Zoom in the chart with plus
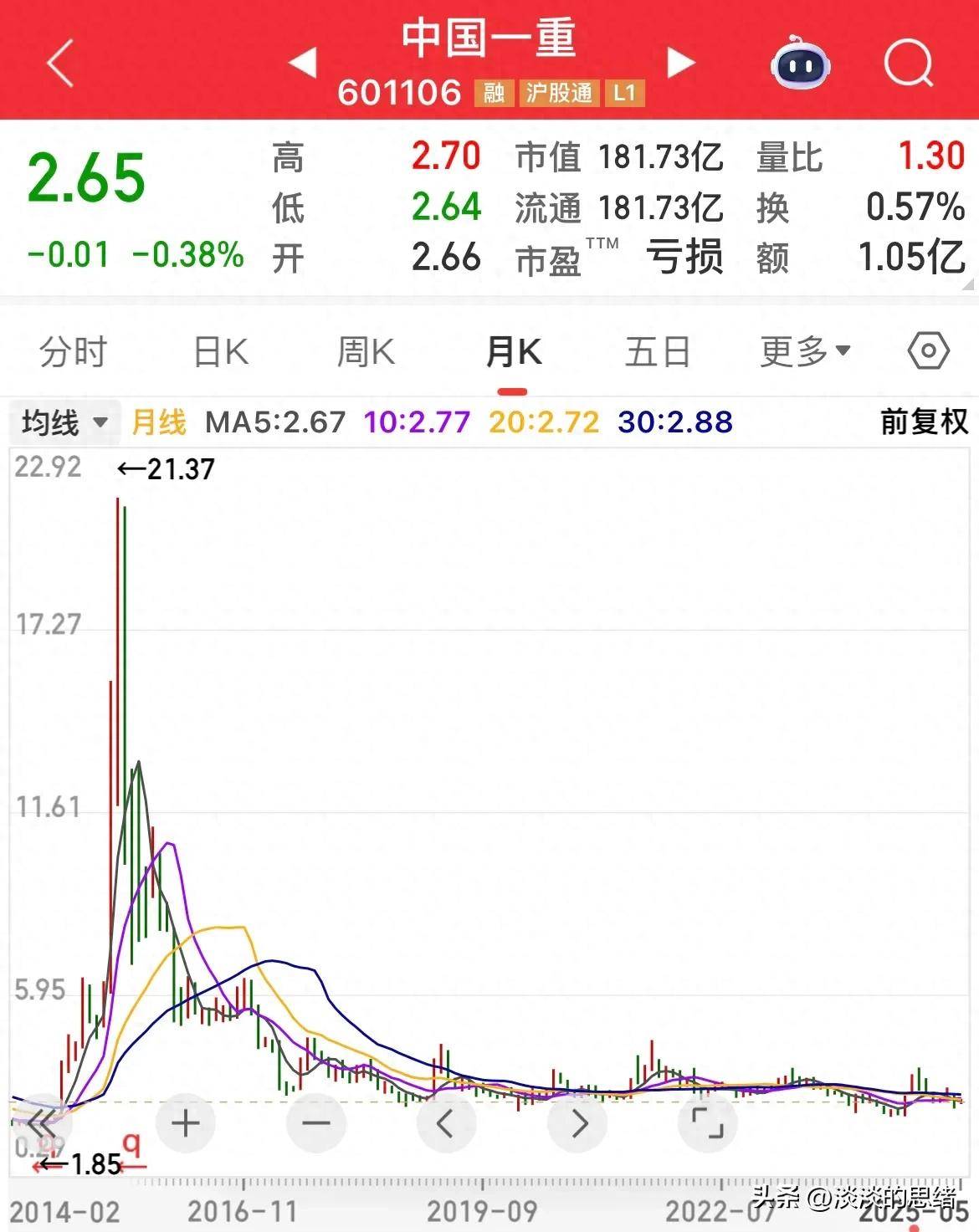This screenshot has width=979, height=1232. coord(185,1123)
